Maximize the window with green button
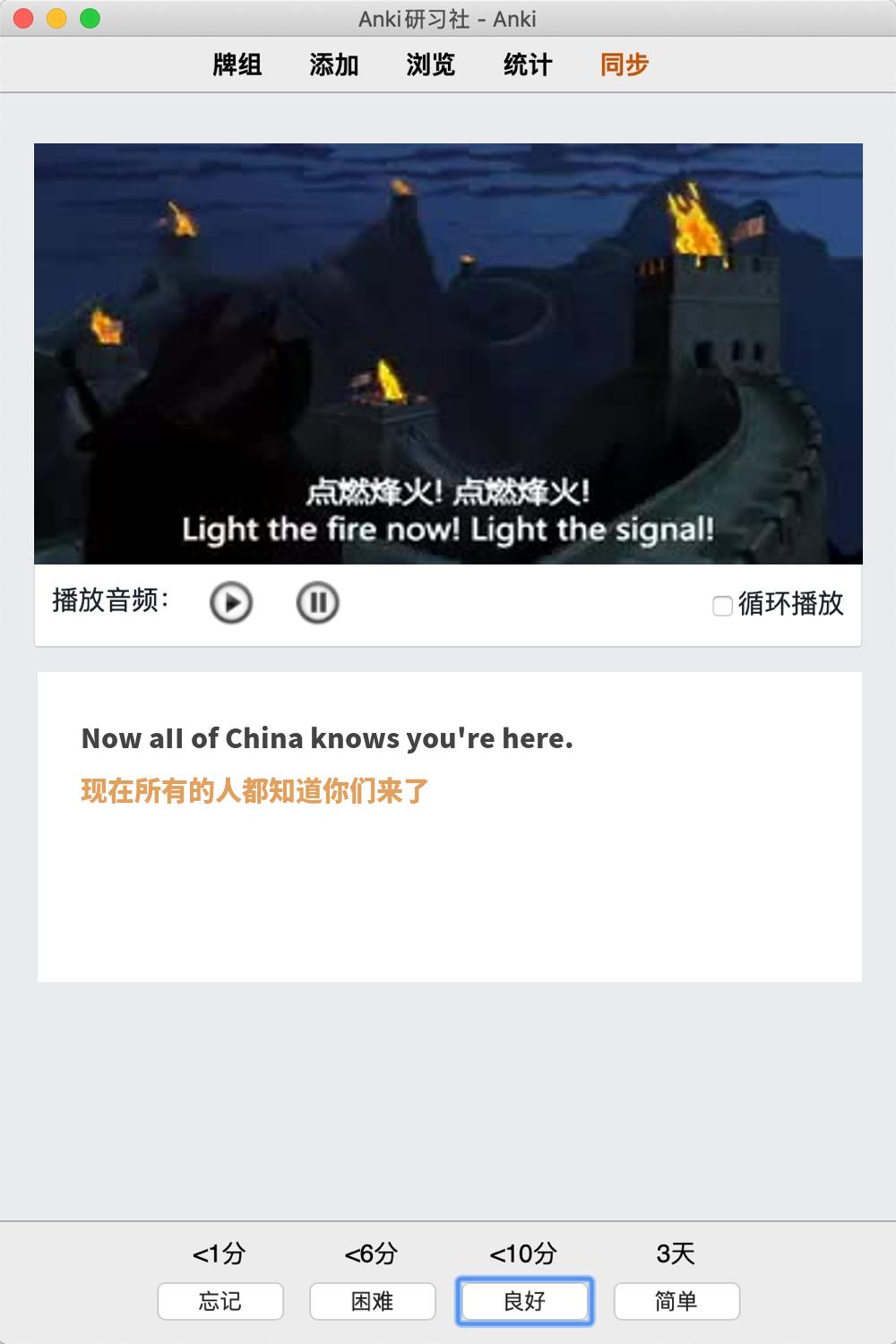Screen dimensions: 896x1344 (90, 18)
